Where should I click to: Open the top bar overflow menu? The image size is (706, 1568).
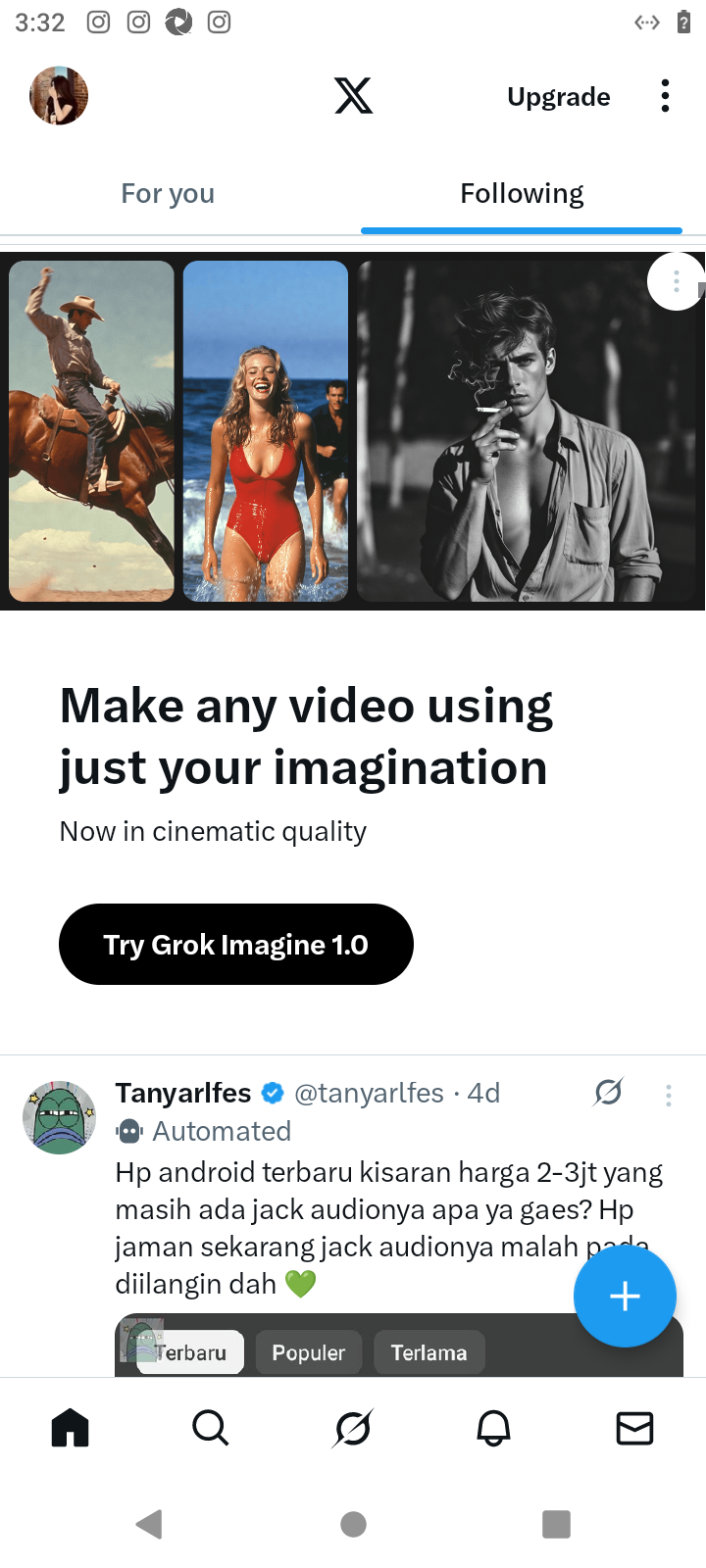665,96
